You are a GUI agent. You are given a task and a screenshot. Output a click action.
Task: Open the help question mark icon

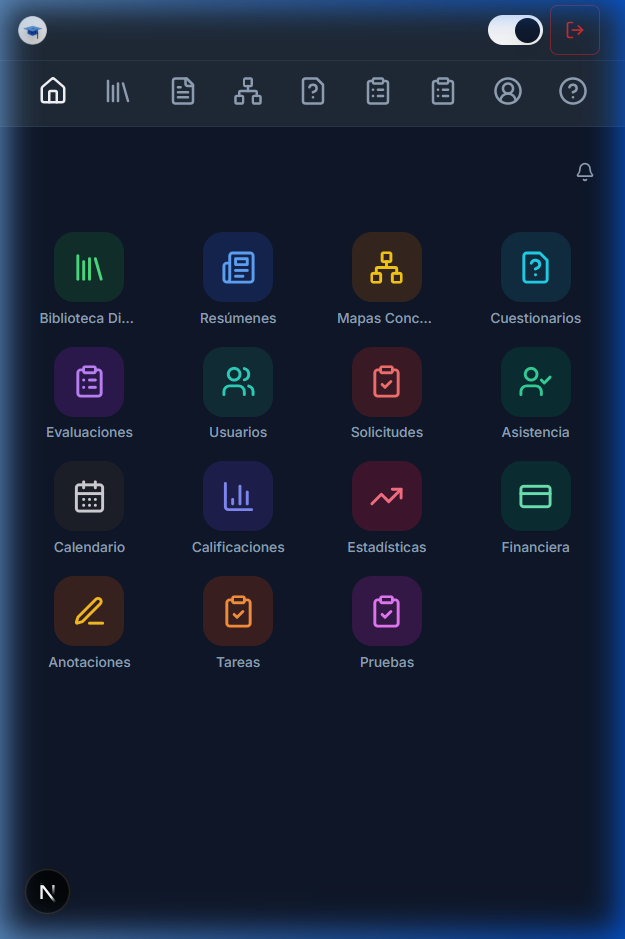click(572, 92)
